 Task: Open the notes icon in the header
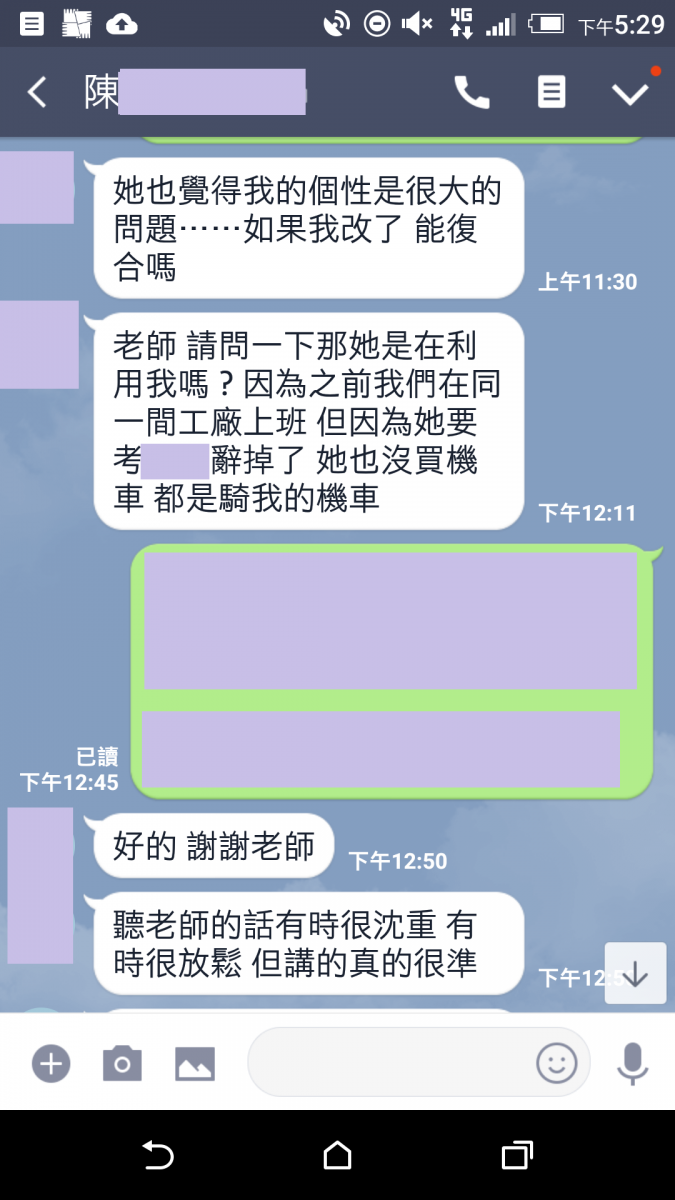[551, 93]
